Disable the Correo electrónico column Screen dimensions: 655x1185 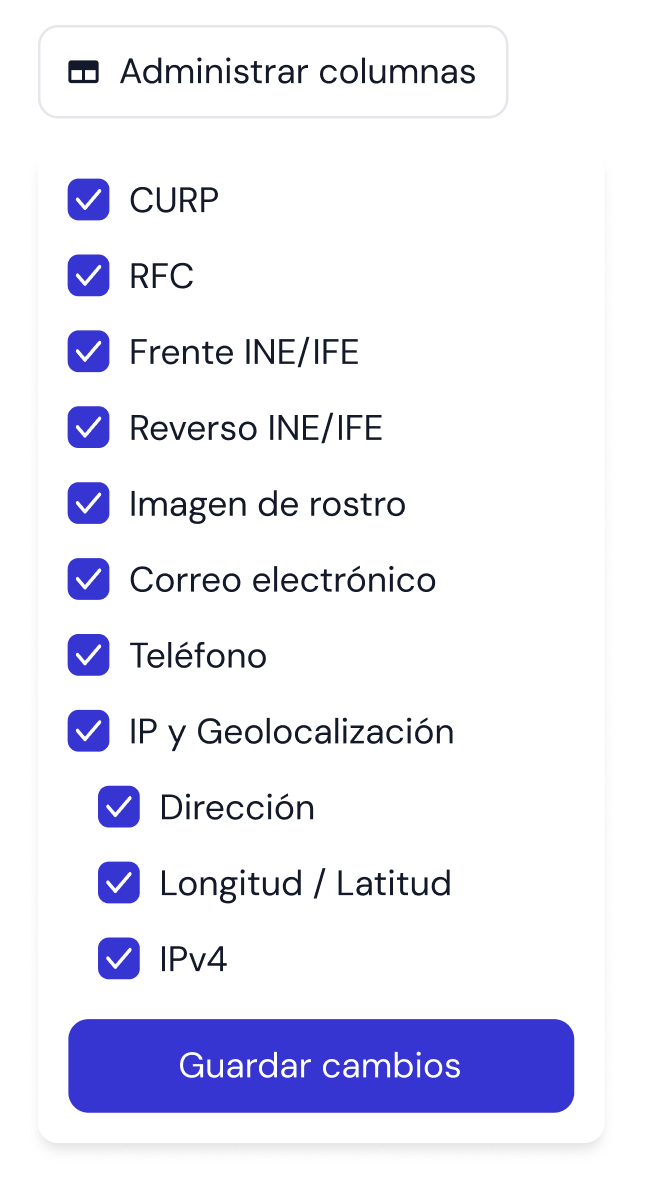point(89,580)
